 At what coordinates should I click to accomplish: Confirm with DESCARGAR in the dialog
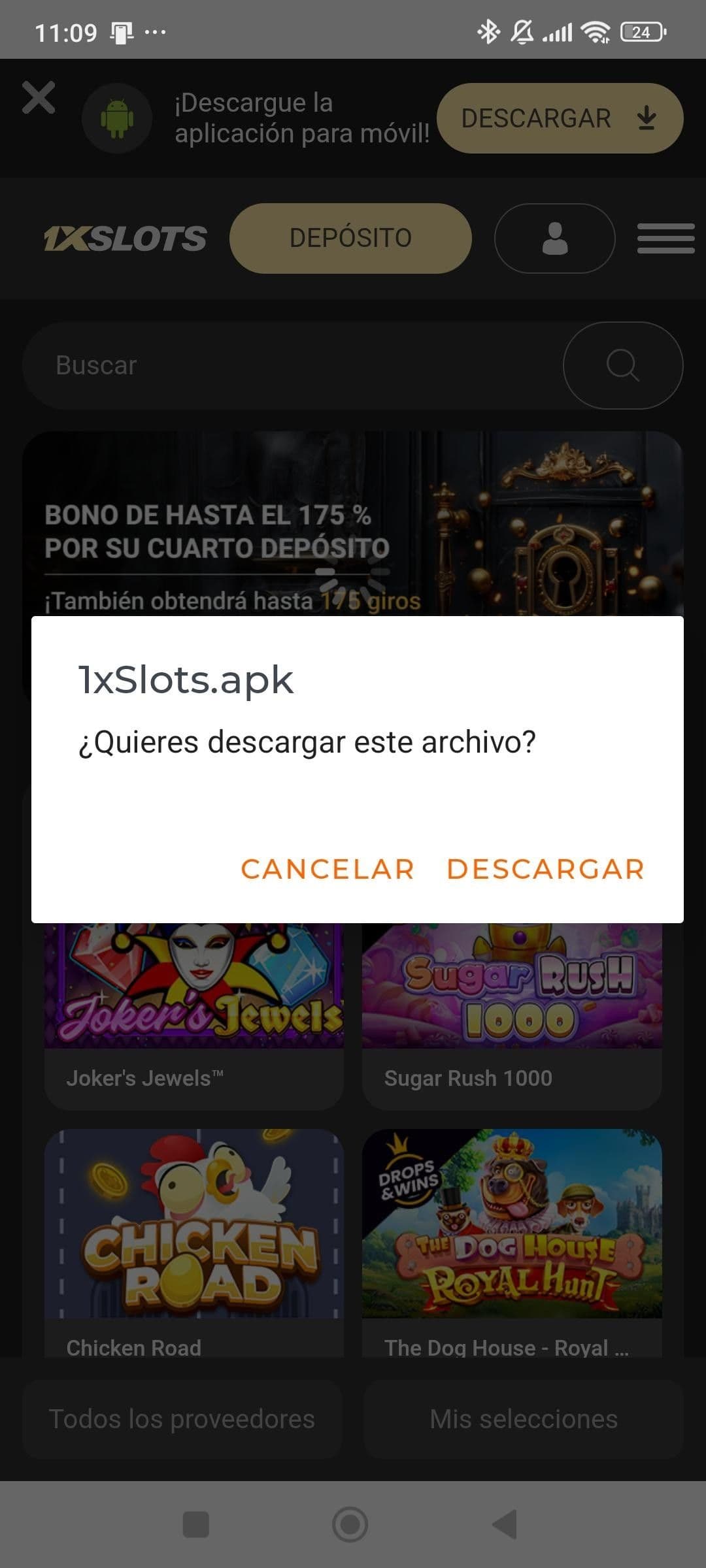point(545,869)
